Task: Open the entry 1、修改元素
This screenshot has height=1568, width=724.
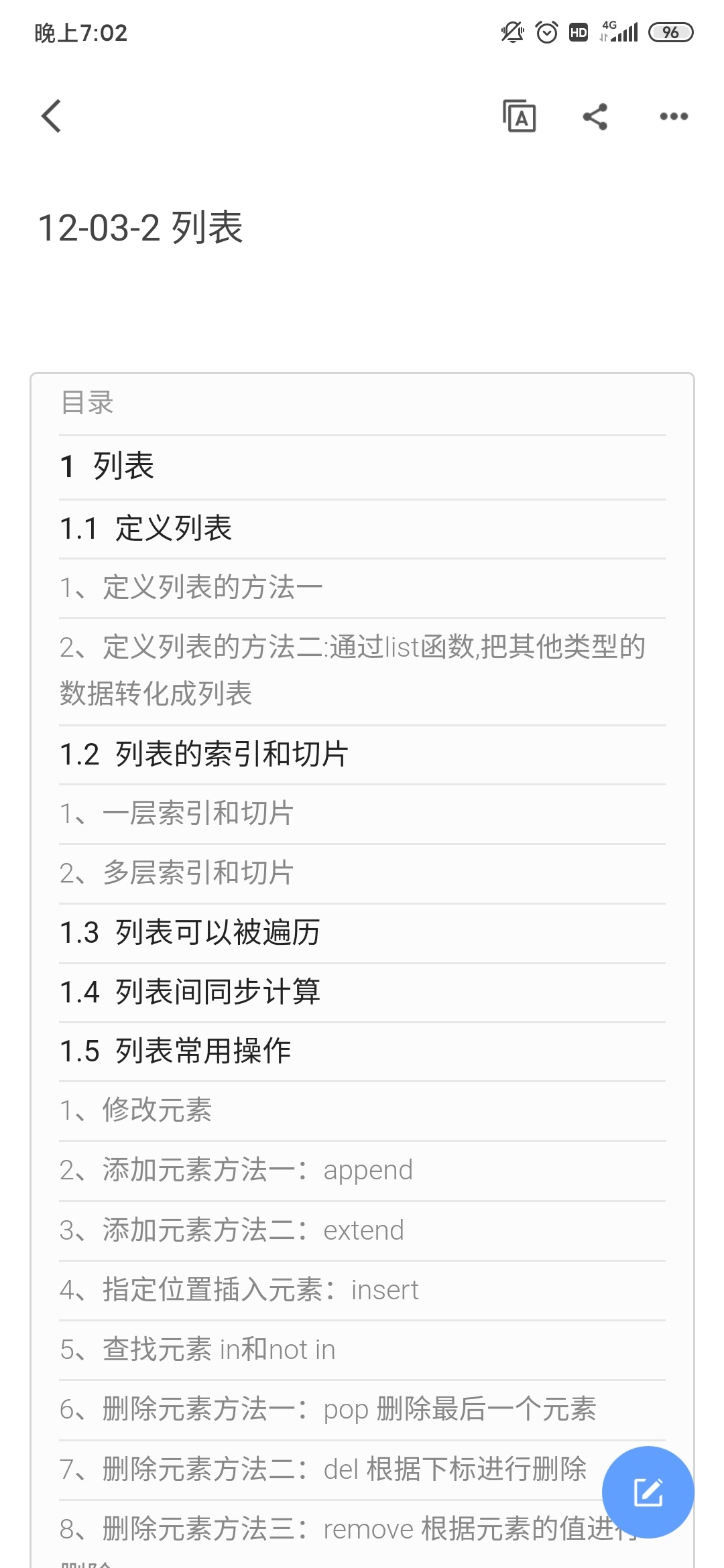Action: [x=135, y=1110]
